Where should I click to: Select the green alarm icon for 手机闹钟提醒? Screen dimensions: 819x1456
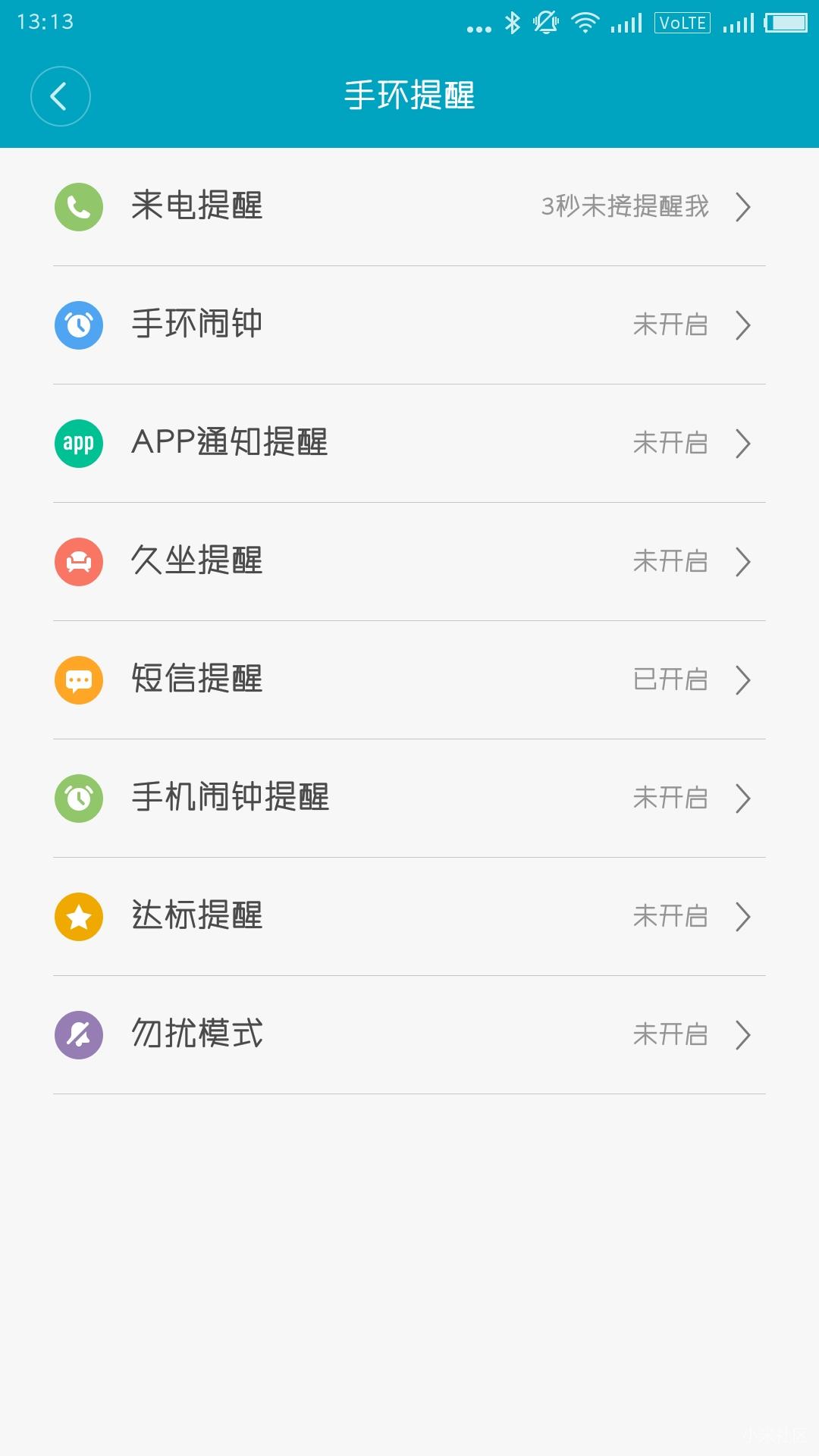tap(78, 798)
